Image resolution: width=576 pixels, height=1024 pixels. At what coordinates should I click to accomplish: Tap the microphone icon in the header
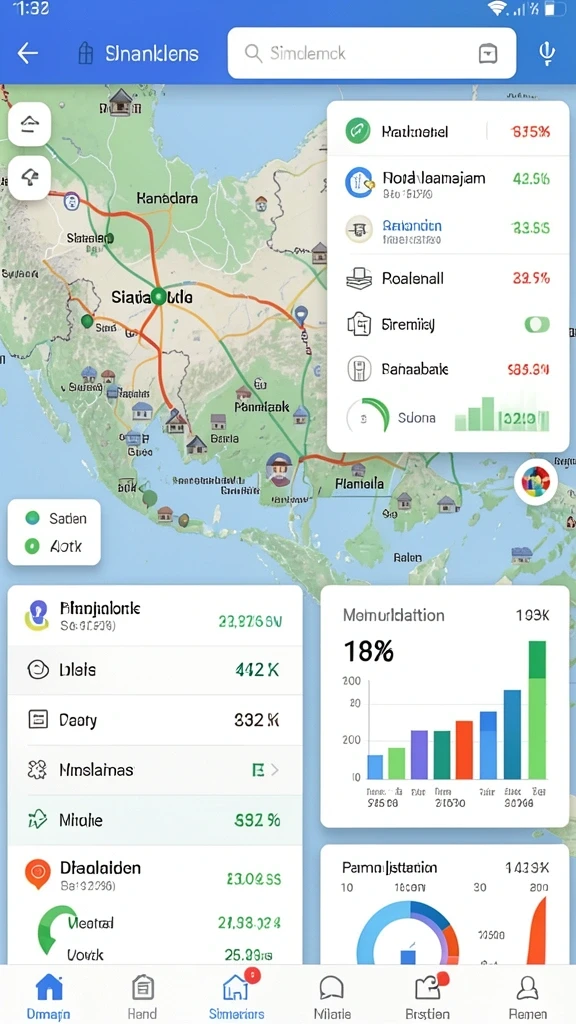point(547,53)
